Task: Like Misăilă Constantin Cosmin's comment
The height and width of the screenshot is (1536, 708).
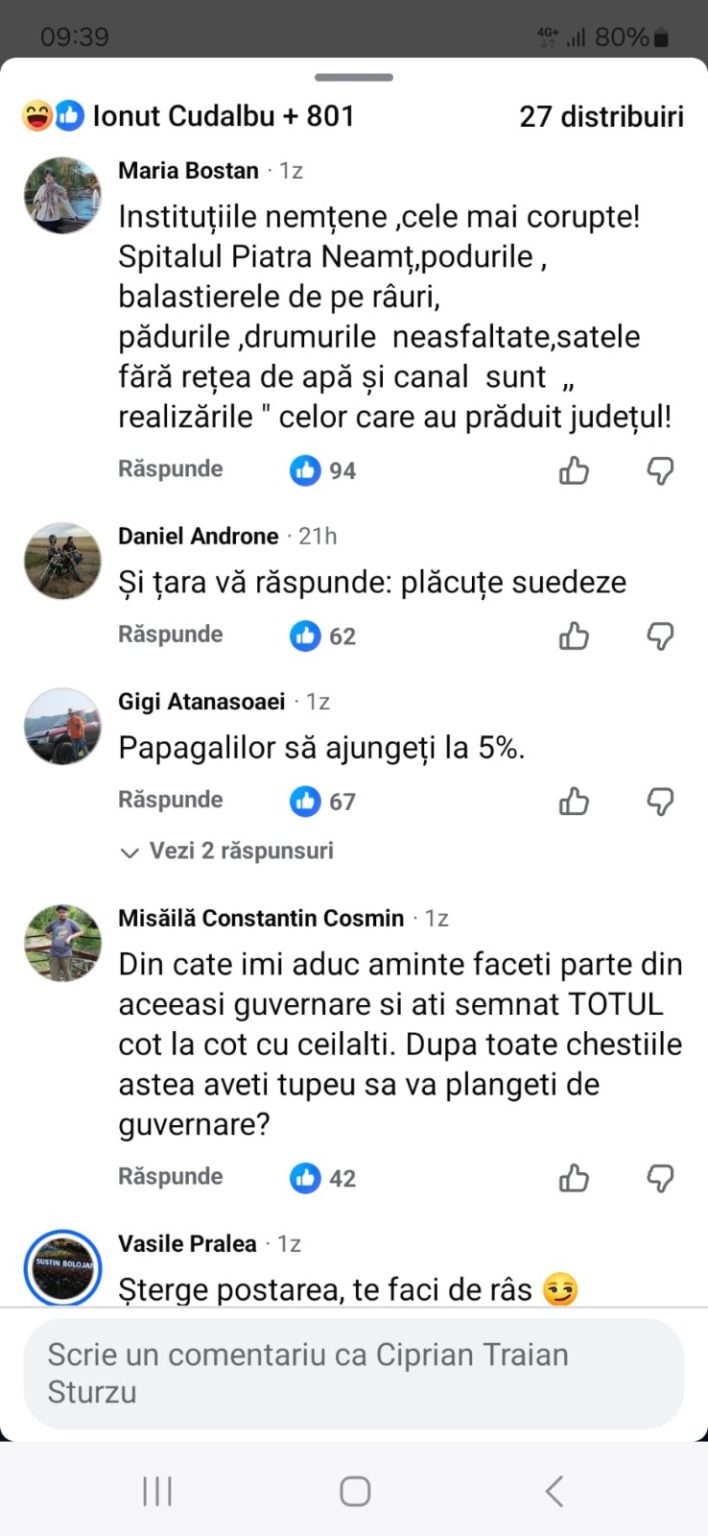Action: (x=574, y=1178)
